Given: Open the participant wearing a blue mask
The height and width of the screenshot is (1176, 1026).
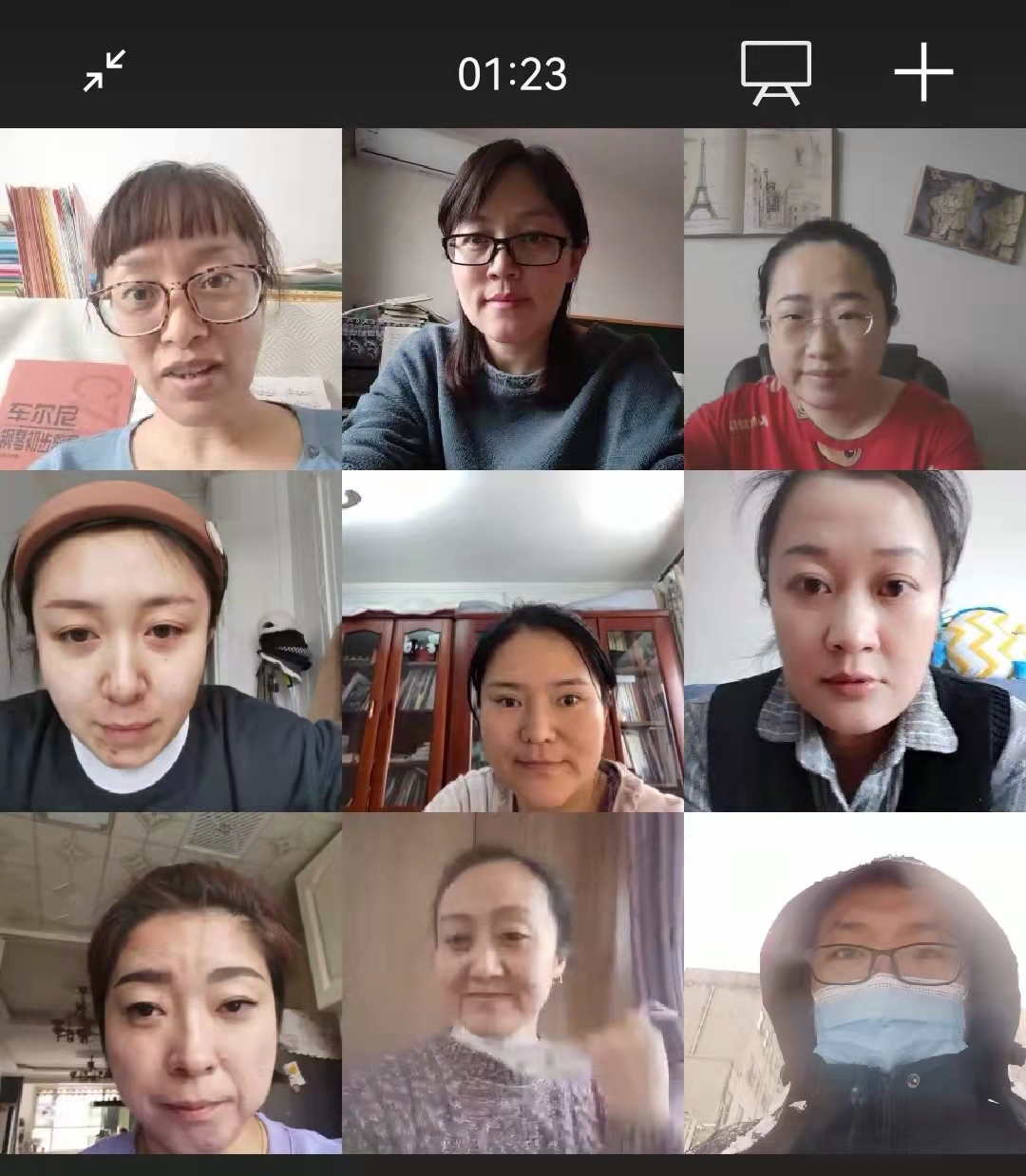Looking at the screenshot, I should pos(855,983).
